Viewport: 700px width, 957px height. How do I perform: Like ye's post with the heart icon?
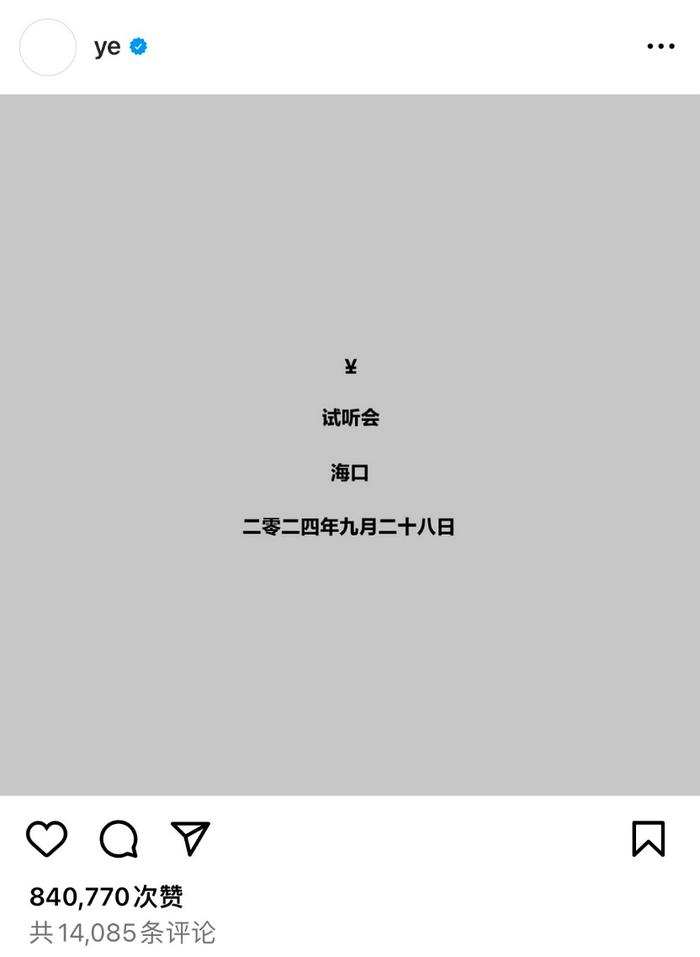47,838
